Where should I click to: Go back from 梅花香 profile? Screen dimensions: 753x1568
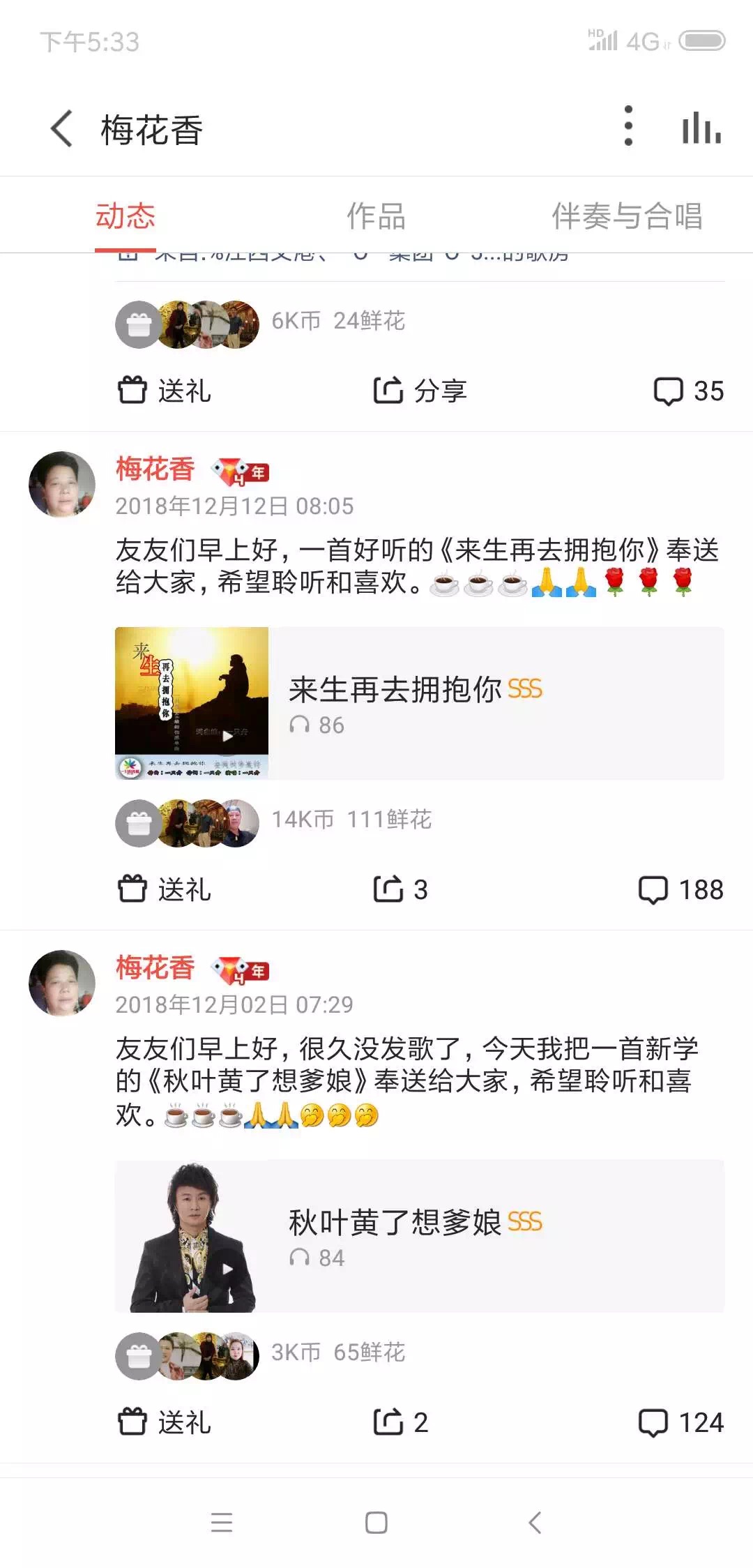[x=62, y=129]
